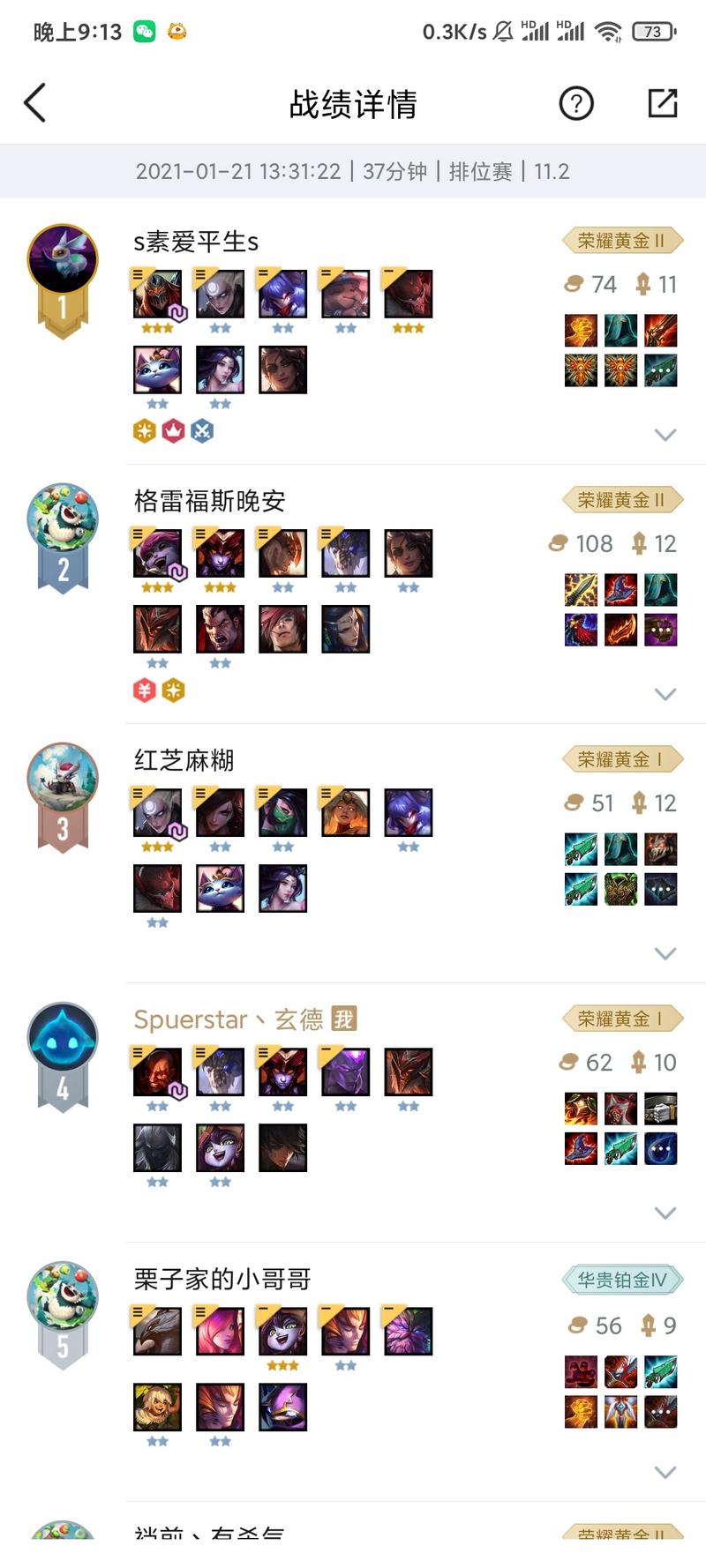Share this match result

pos(662,103)
